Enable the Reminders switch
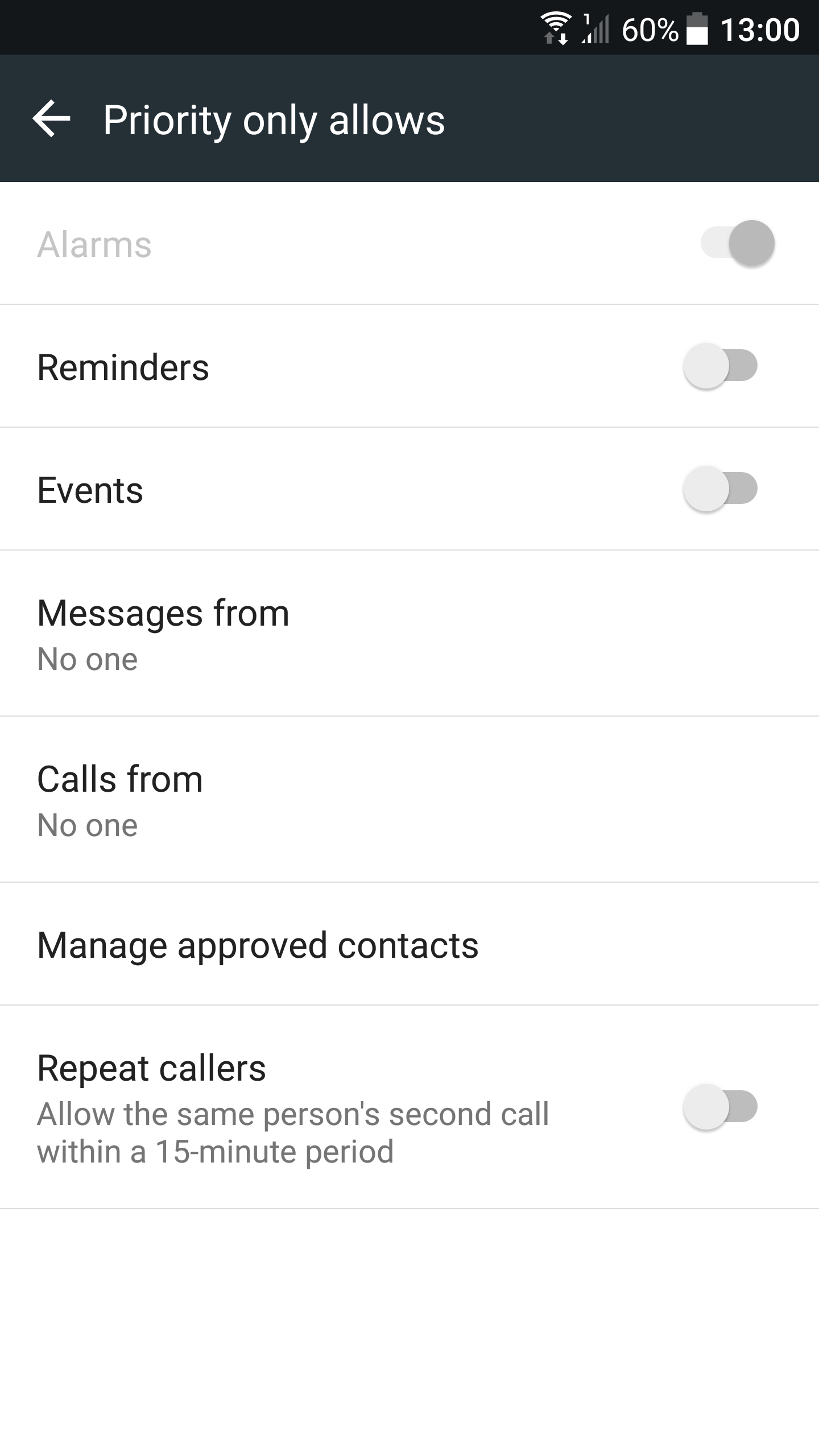Image resolution: width=819 pixels, height=1456 pixels. pos(721,366)
